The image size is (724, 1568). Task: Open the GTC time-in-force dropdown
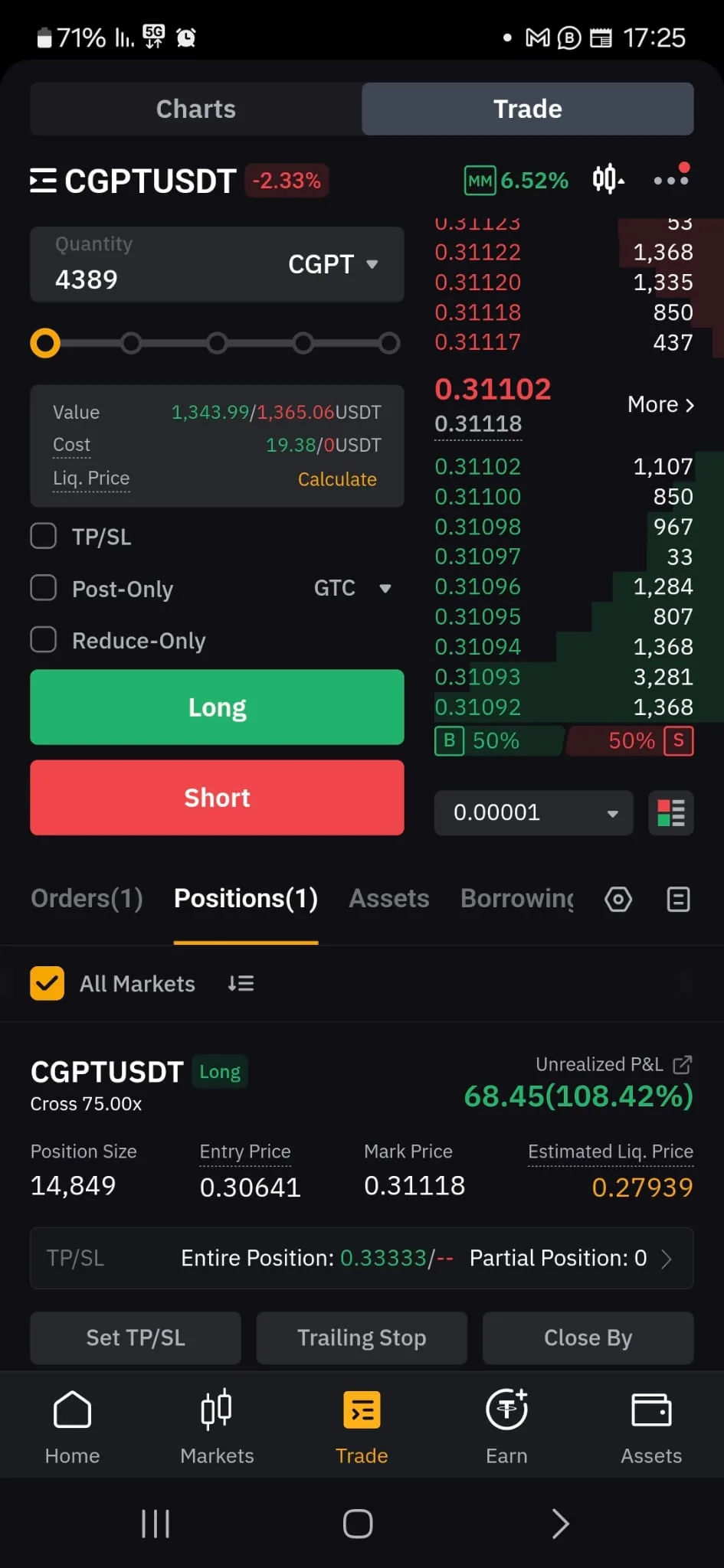click(352, 588)
